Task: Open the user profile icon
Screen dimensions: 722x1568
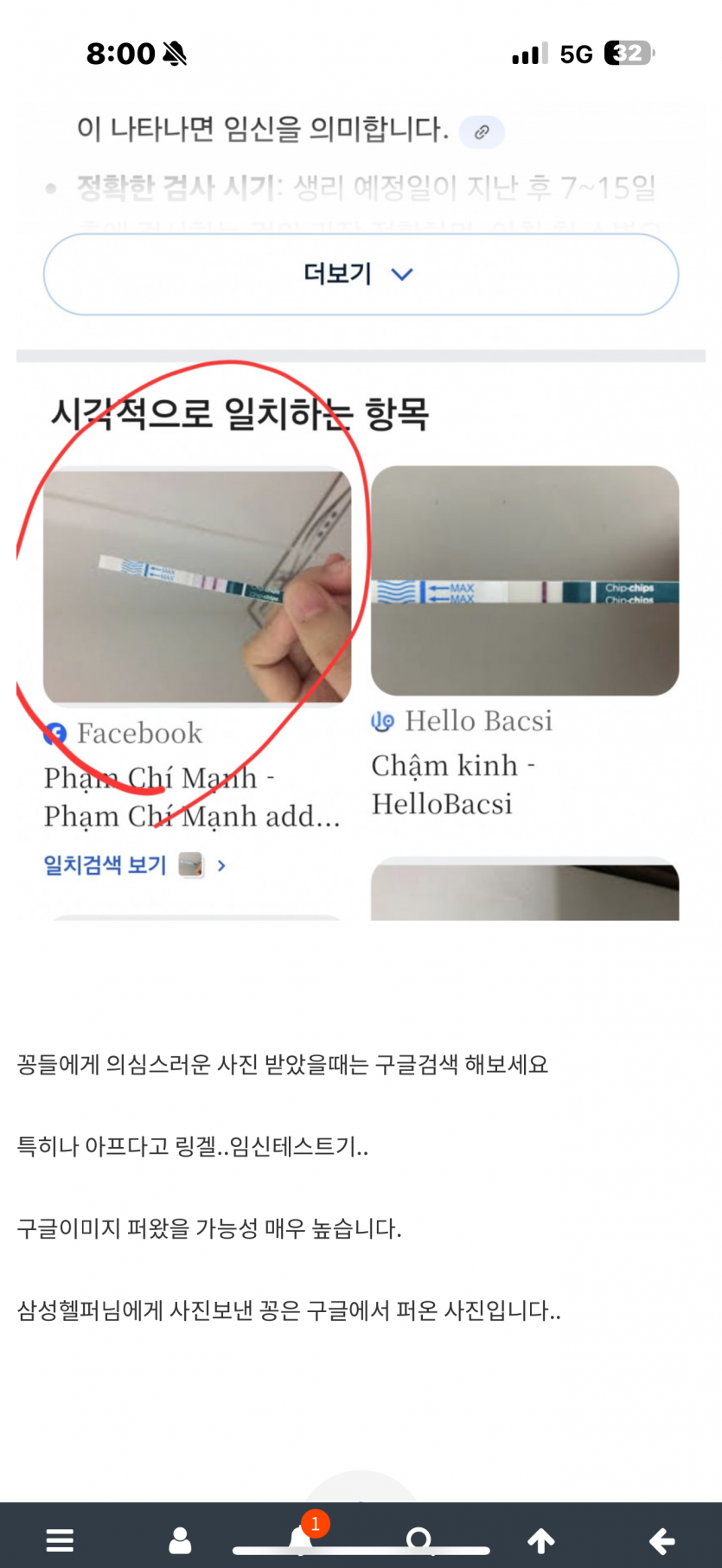Action: (x=180, y=1539)
